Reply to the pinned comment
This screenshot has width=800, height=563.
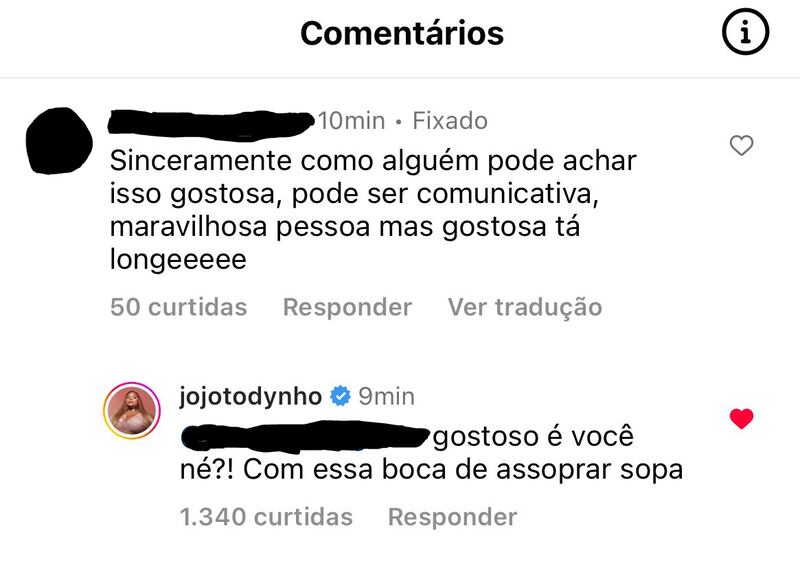[347, 307]
